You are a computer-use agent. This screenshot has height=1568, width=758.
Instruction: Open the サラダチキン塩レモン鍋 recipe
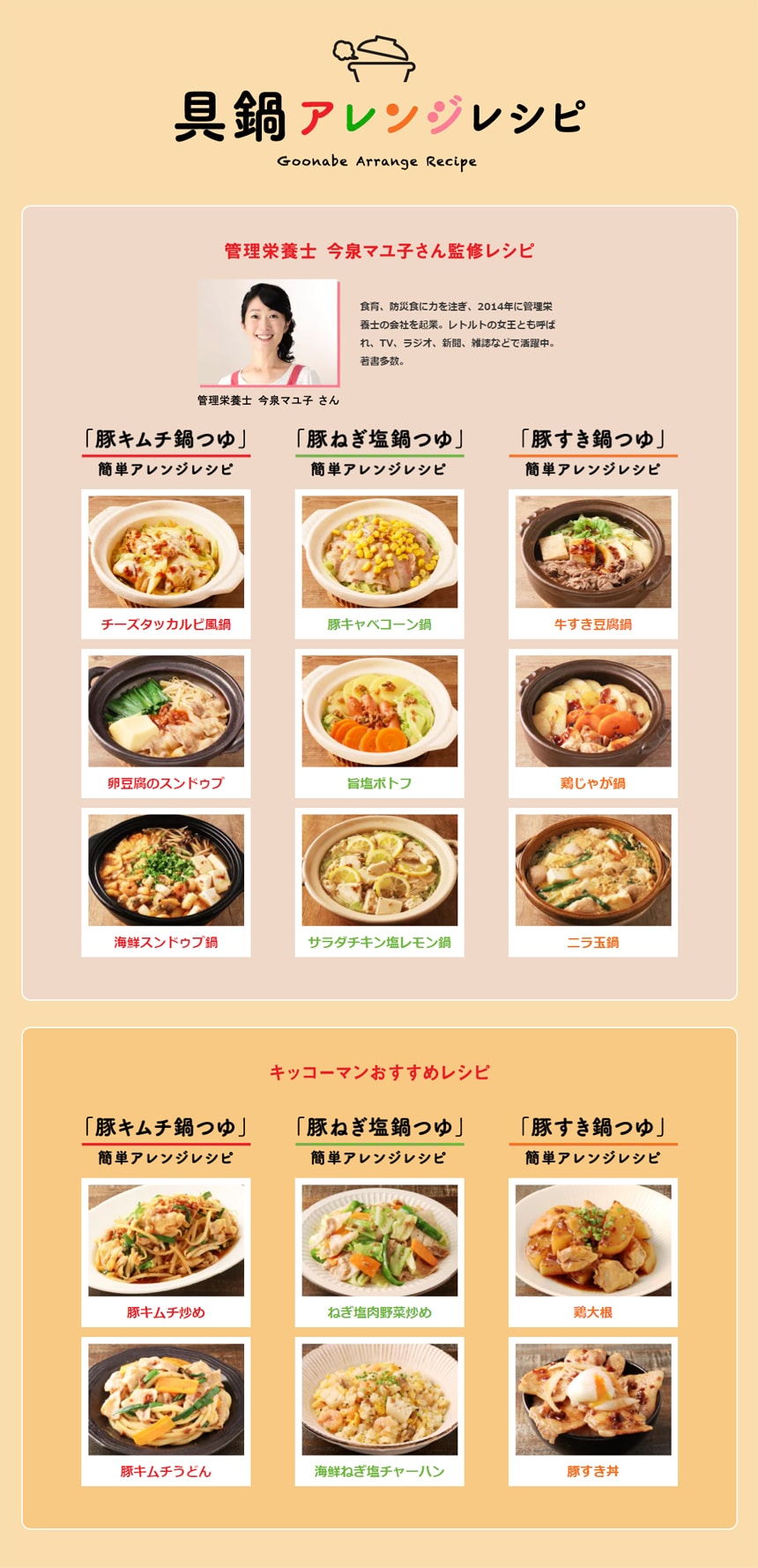click(x=379, y=881)
